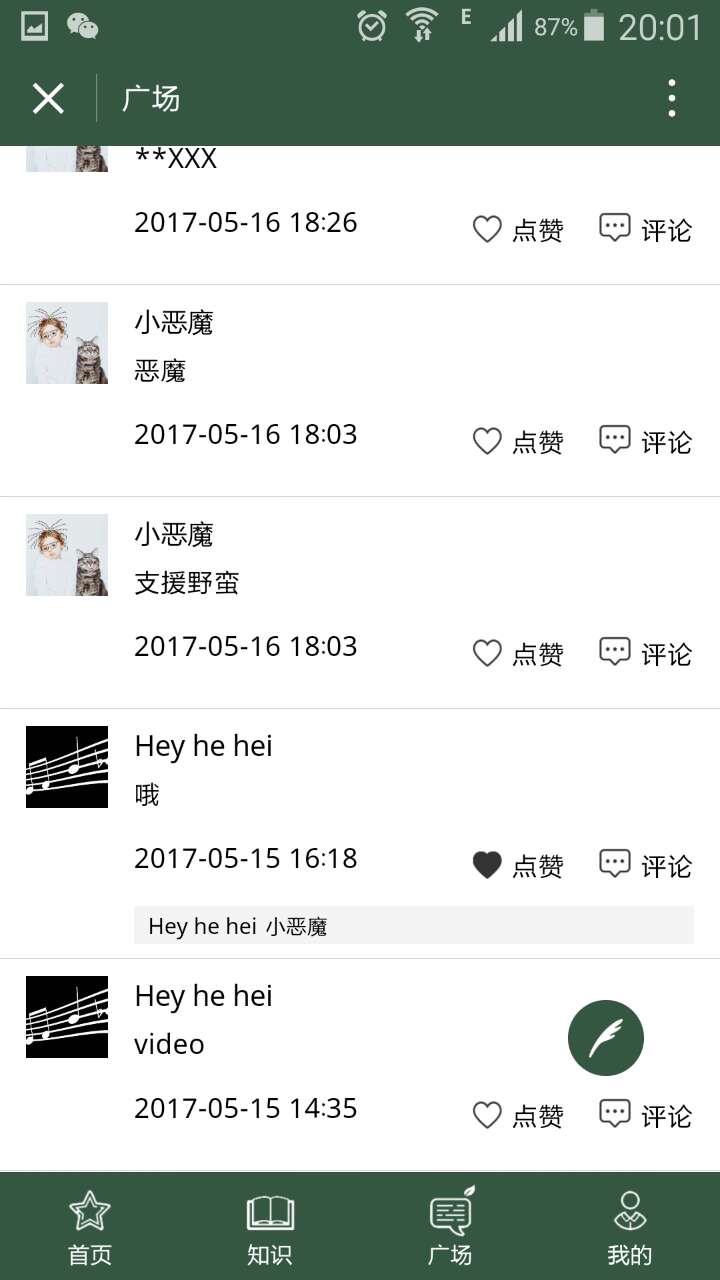Switch to the 首页 tab

click(x=90, y=1227)
